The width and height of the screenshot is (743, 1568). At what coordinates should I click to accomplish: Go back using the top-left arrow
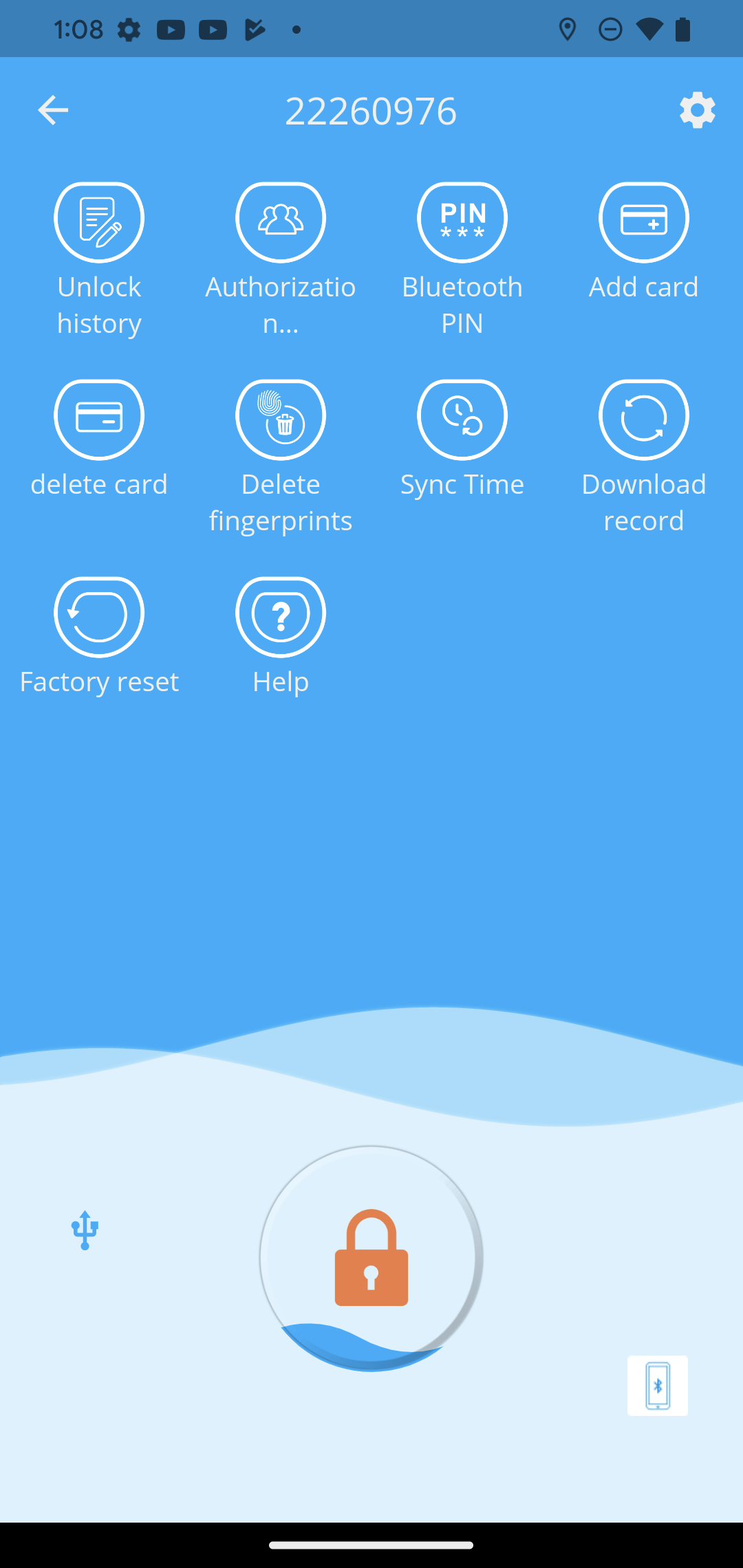[53, 110]
